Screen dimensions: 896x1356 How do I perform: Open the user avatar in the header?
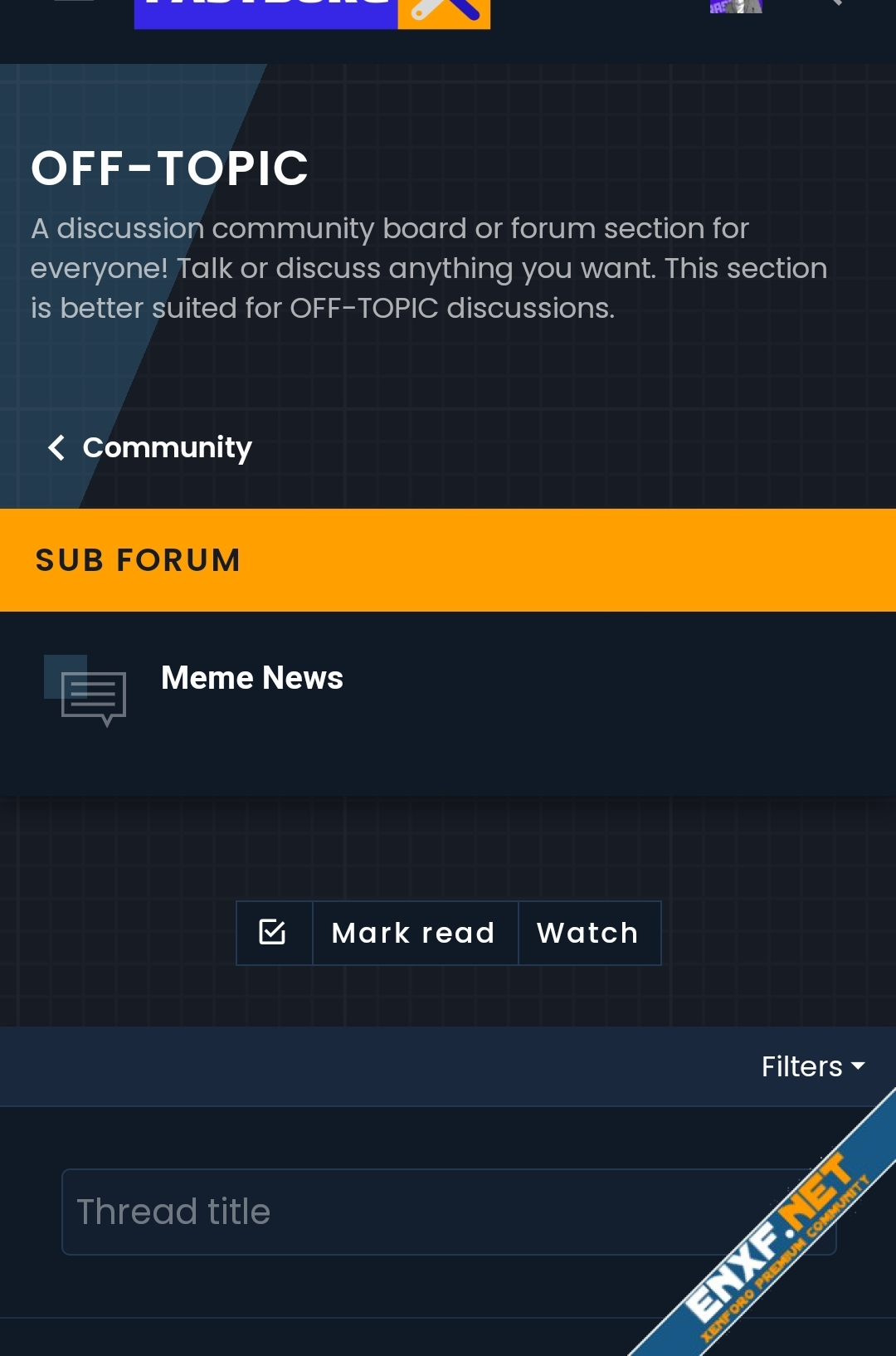point(735,7)
